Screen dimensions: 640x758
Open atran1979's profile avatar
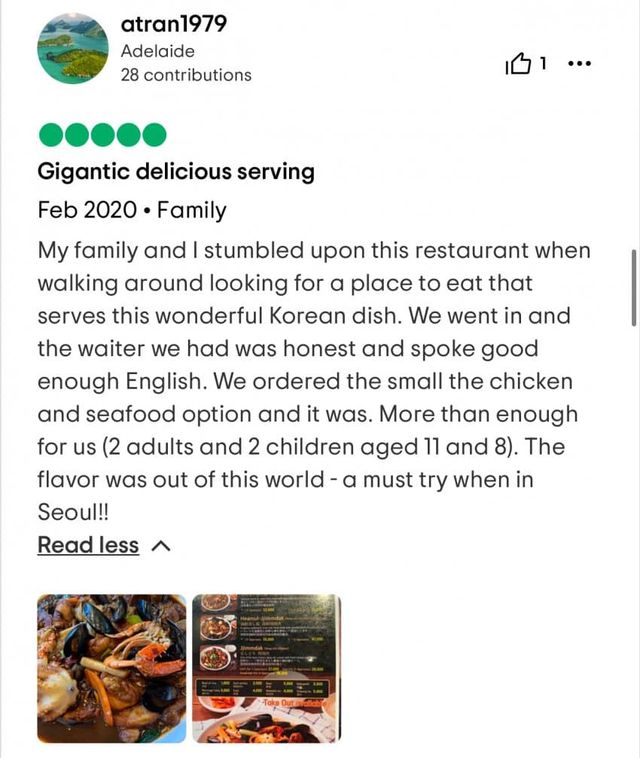(x=71, y=49)
